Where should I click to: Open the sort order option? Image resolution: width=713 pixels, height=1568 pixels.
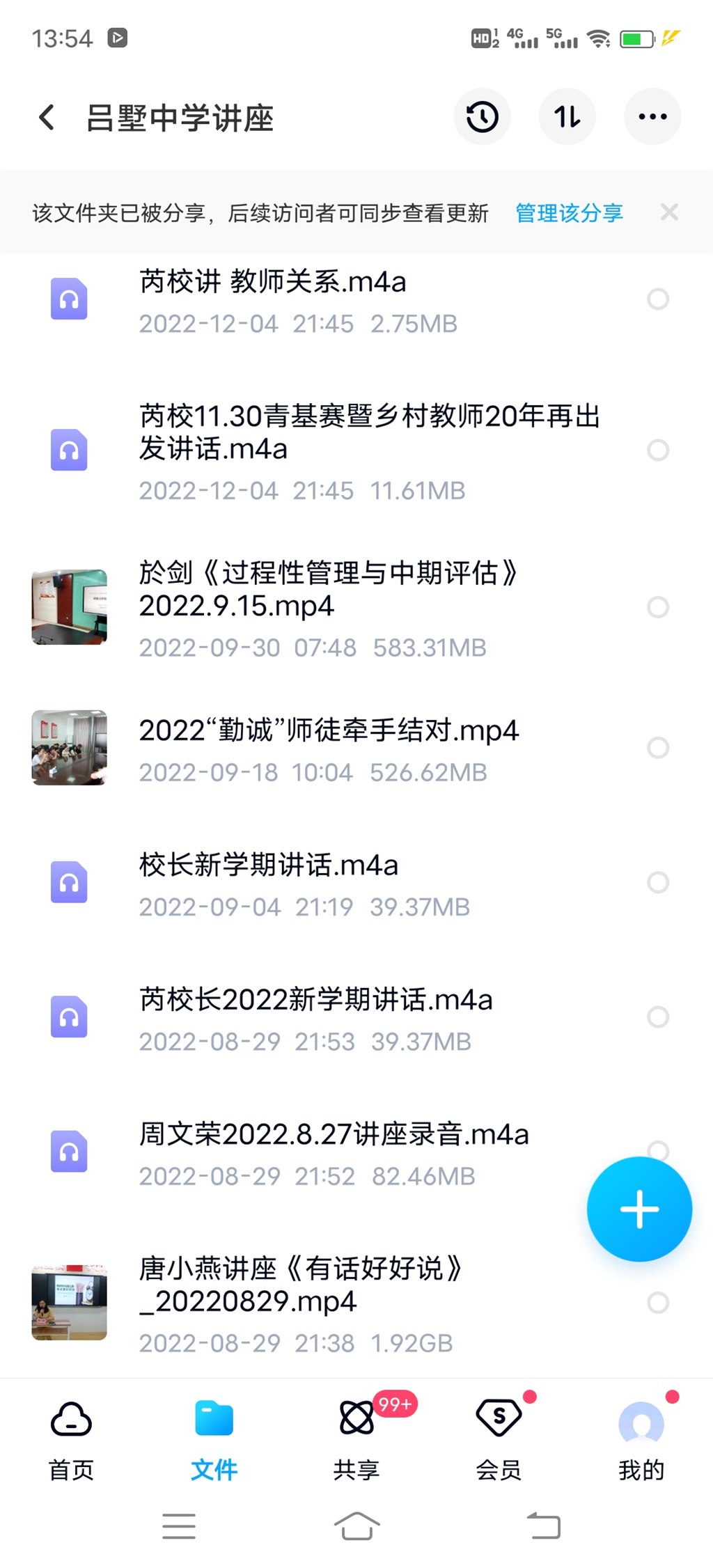tap(567, 117)
